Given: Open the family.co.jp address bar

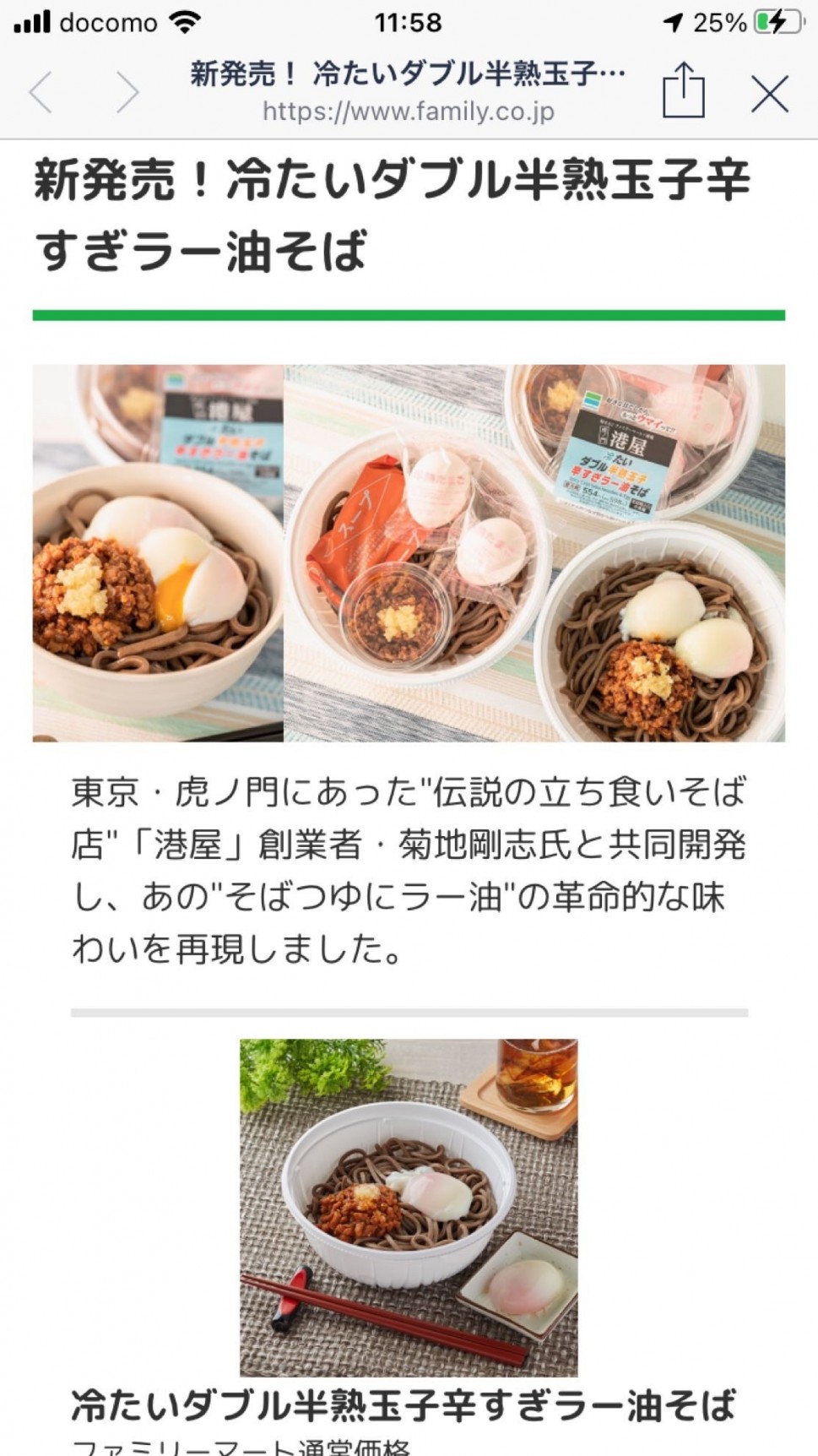Looking at the screenshot, I should (x=408, y=111).
